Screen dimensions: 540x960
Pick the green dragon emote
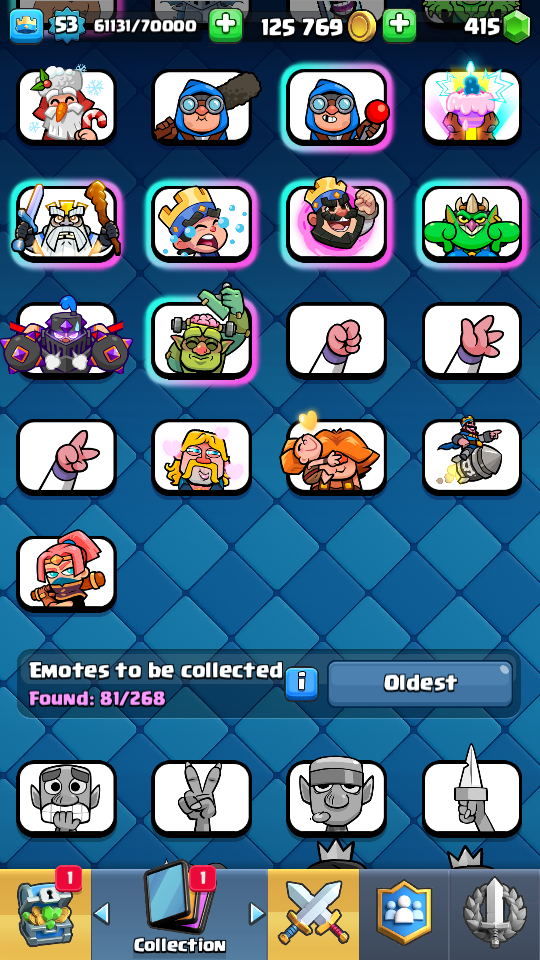472,223
